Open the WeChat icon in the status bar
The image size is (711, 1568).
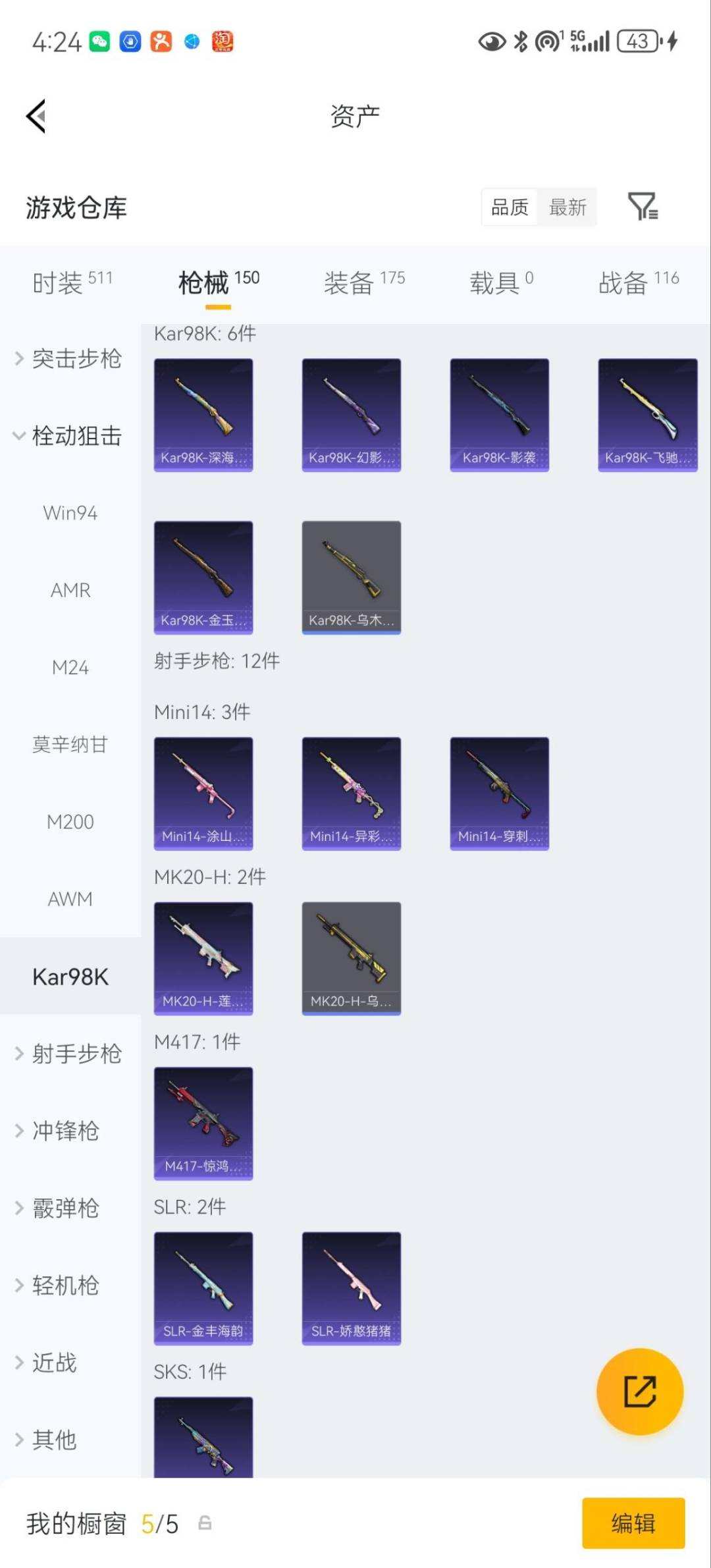coord(97,41)
